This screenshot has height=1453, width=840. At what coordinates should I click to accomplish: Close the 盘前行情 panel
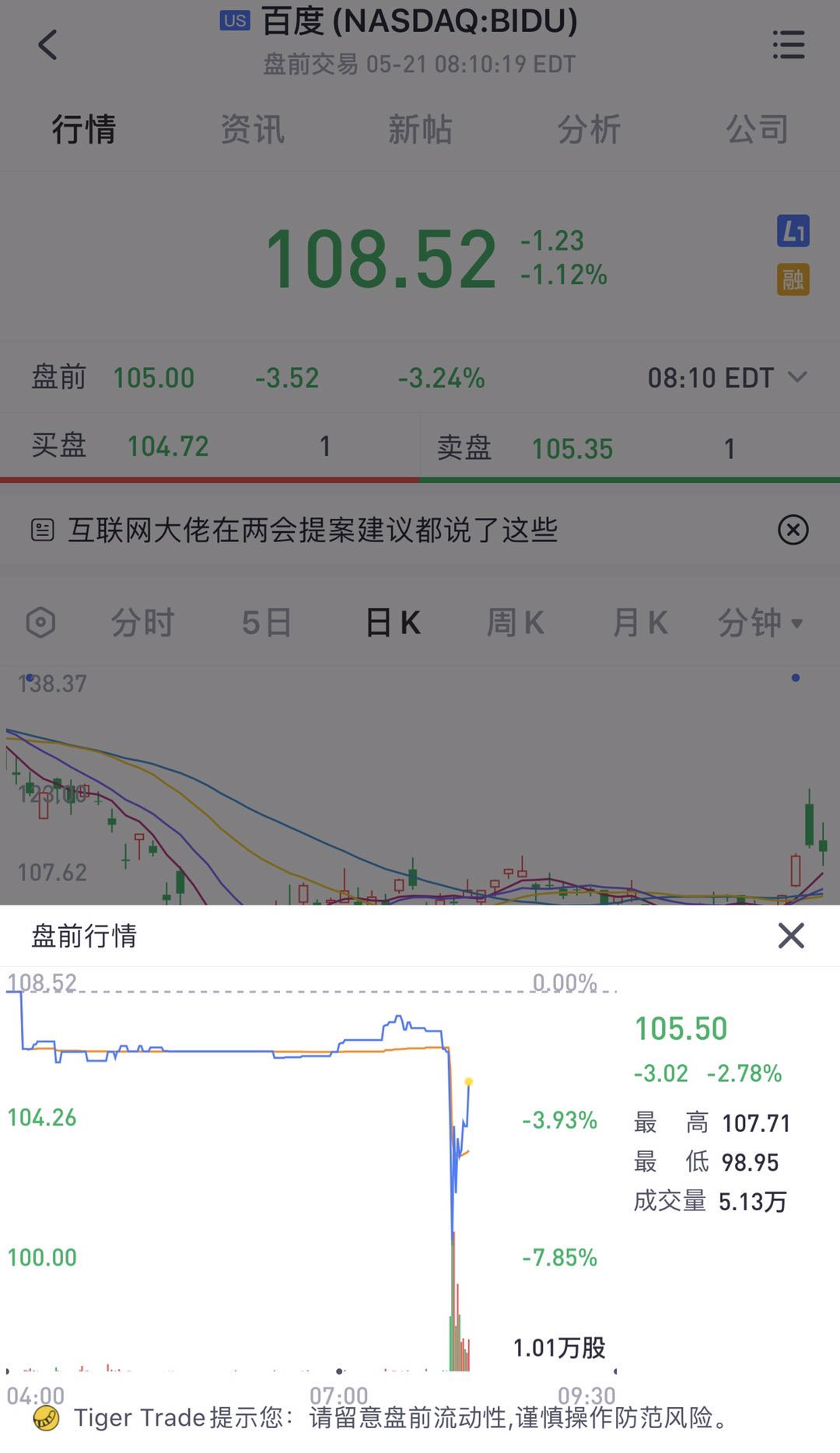(x=791, y=936)
